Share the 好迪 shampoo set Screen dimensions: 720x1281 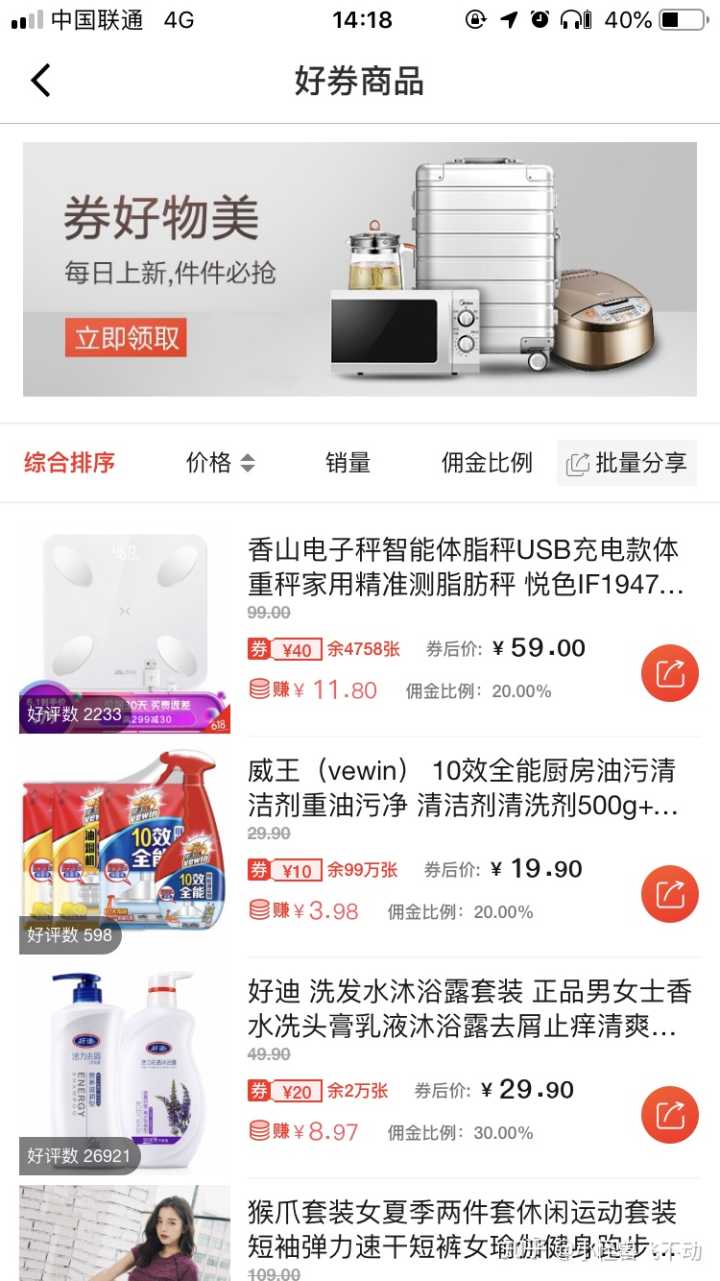669,1114
